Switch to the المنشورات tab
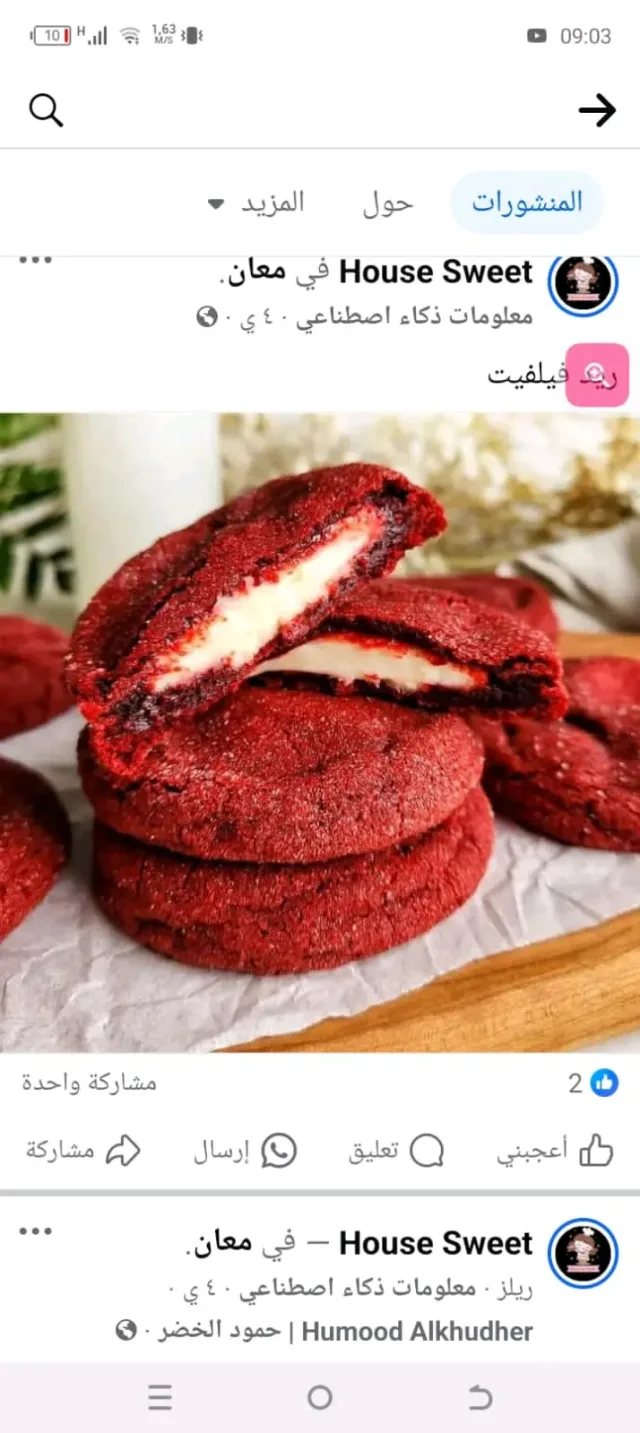This screenshot has height=1433, width=640. click(x=527, y=203)
